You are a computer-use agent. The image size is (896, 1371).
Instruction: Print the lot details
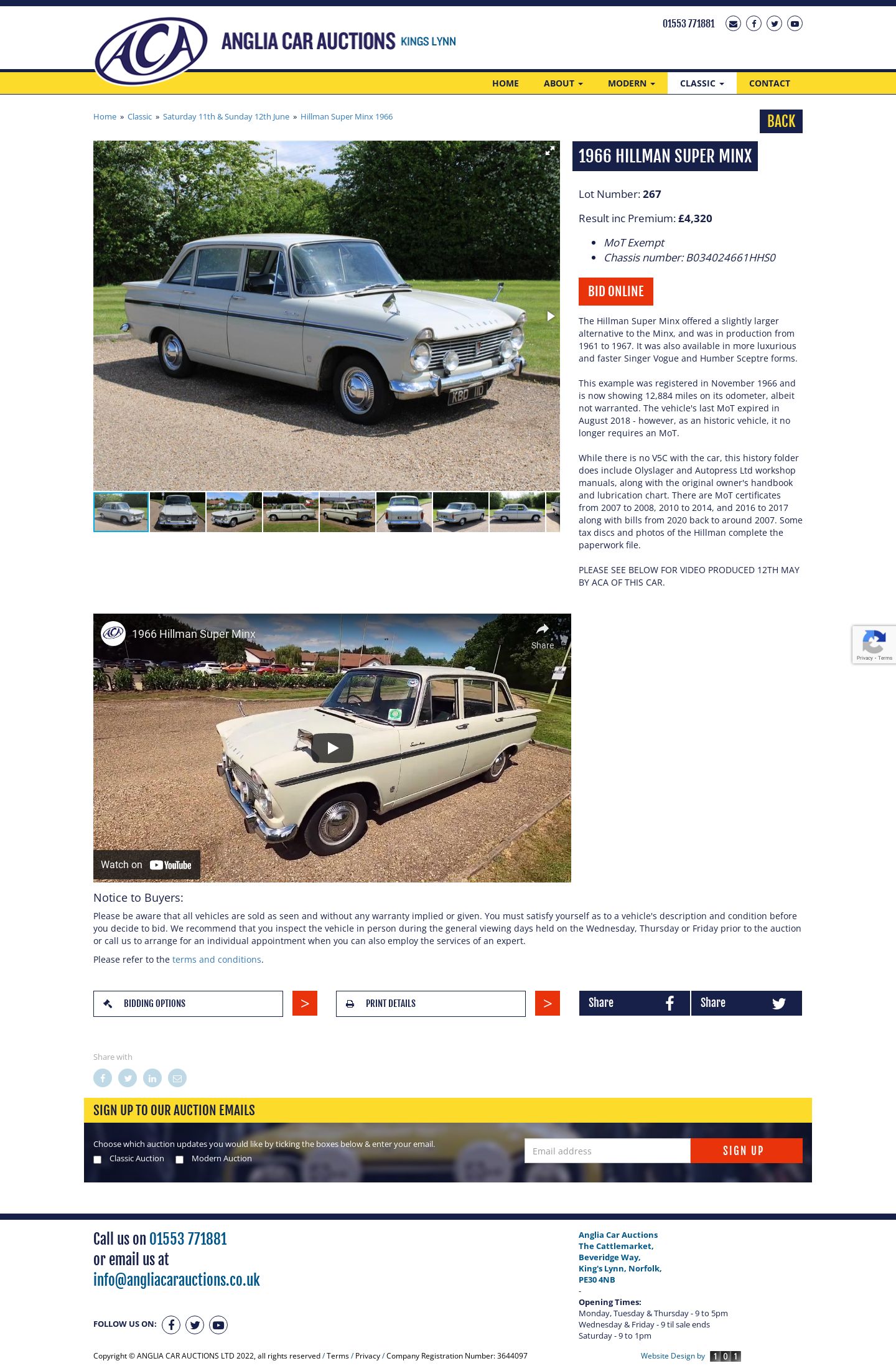tap(431, 1003)
